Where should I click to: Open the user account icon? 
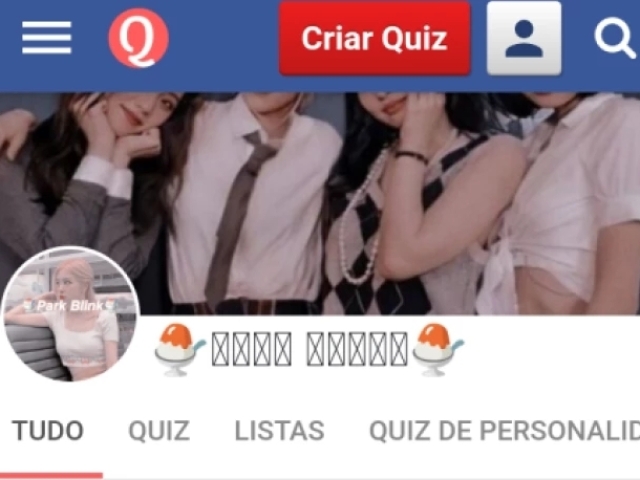pos(523,38)
